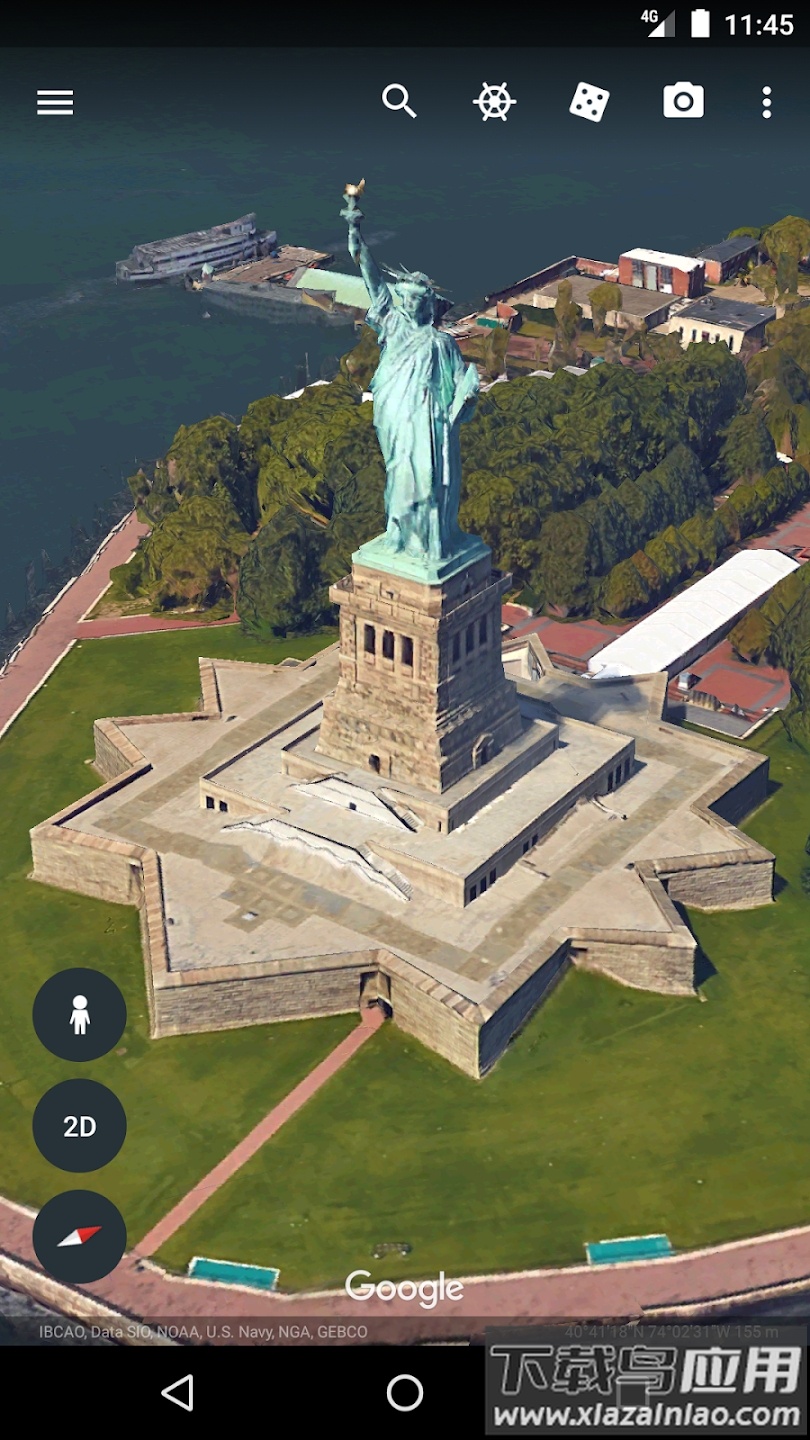Enter Street View with the pegman button
The image size is (810, 1440).
tap(80, 1014)
